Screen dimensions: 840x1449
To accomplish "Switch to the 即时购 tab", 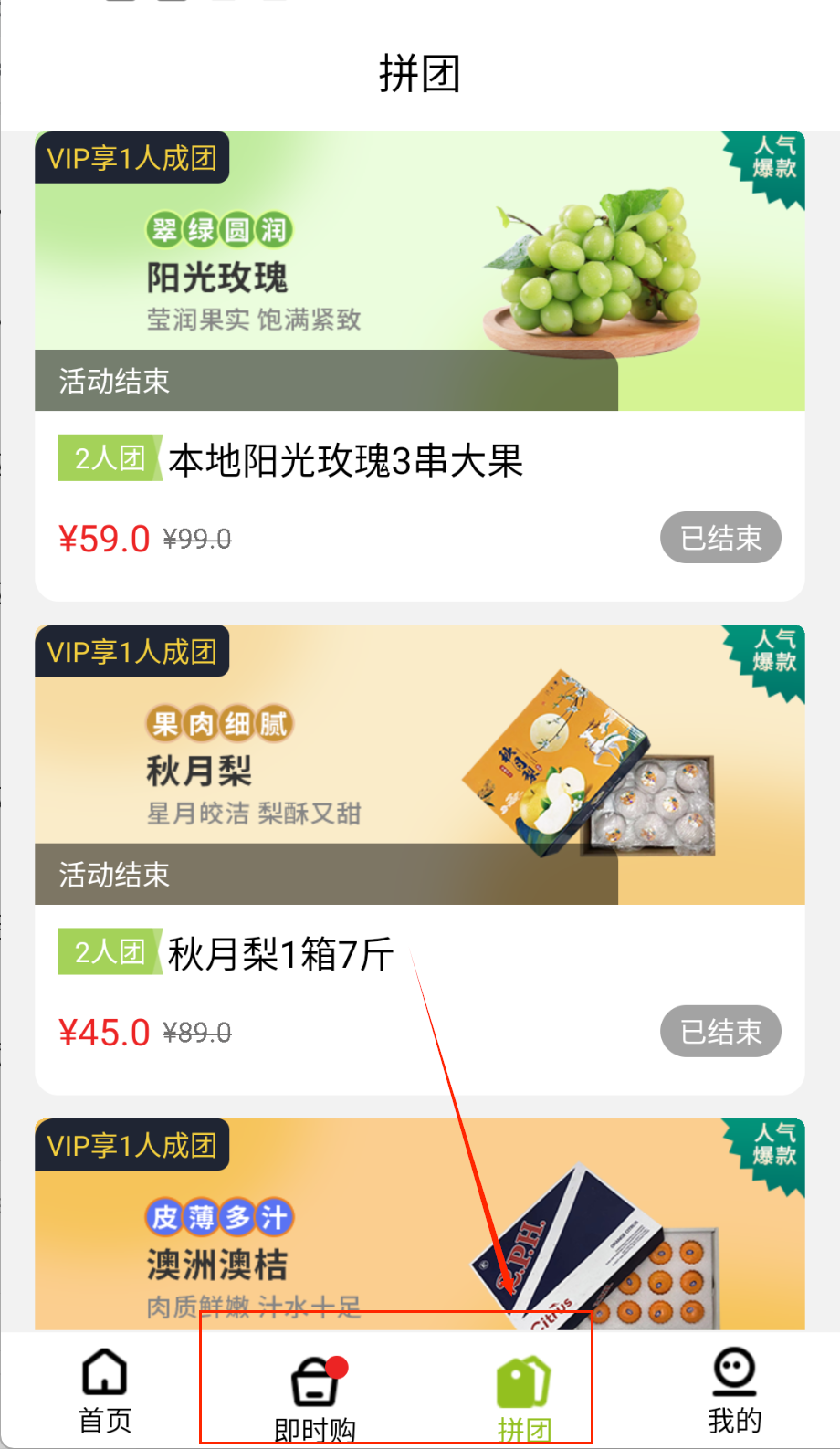I will tap(315, 1397).
